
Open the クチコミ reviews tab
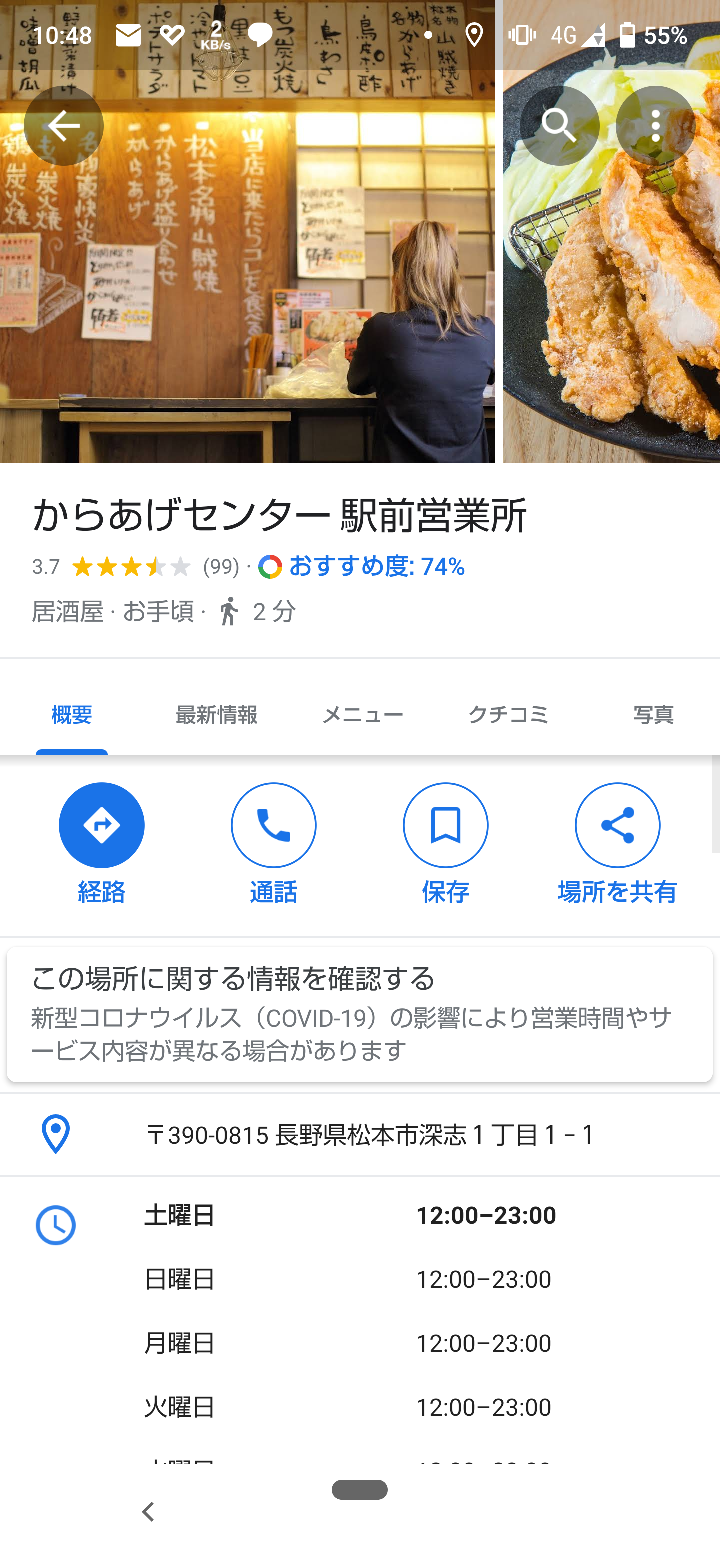tap(508, 715)
